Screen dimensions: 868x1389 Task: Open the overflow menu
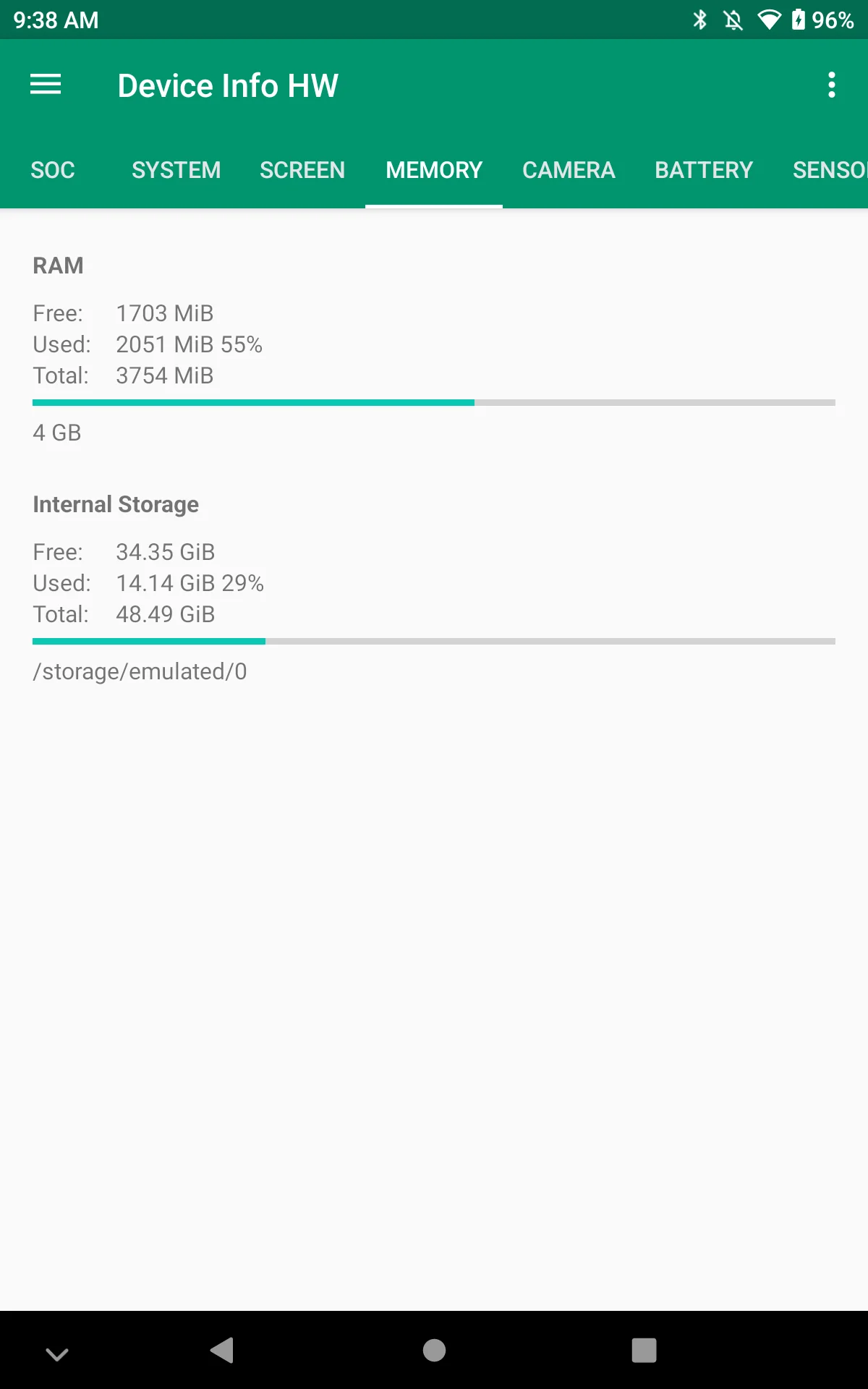coord(831,85)
